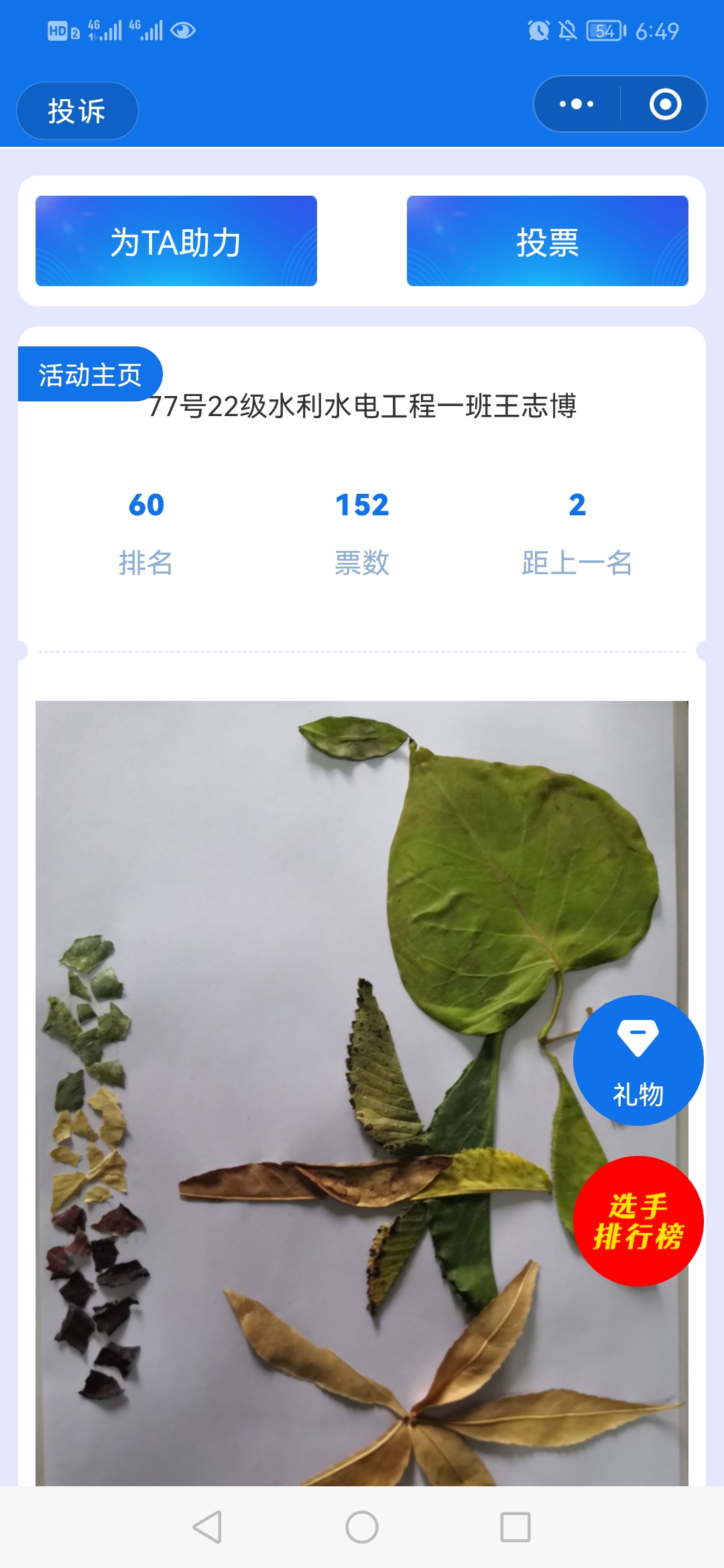Go back using system back button
This screenshot has width=724, height=1568.
click(207, 1527)
